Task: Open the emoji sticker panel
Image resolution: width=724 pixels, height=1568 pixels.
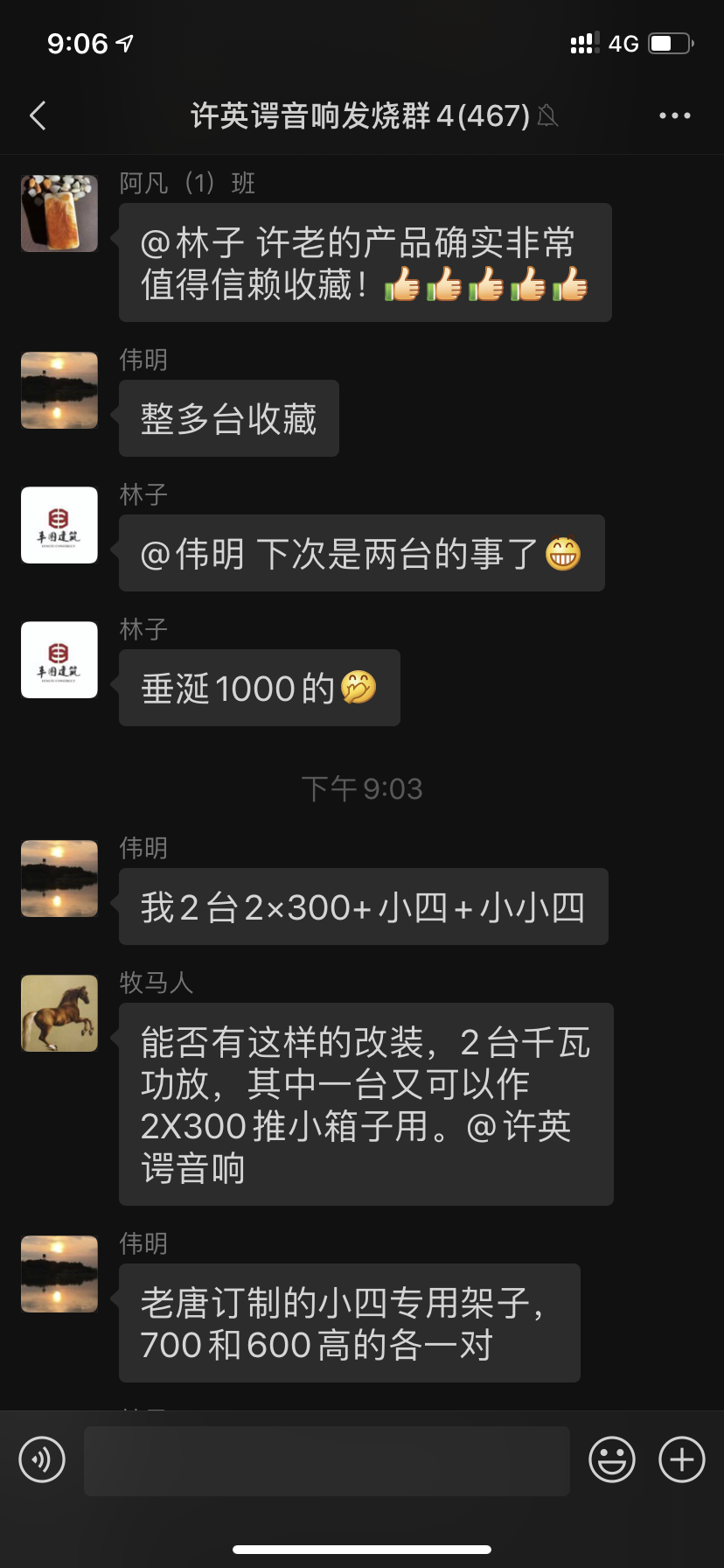Action: point(611,1459)
